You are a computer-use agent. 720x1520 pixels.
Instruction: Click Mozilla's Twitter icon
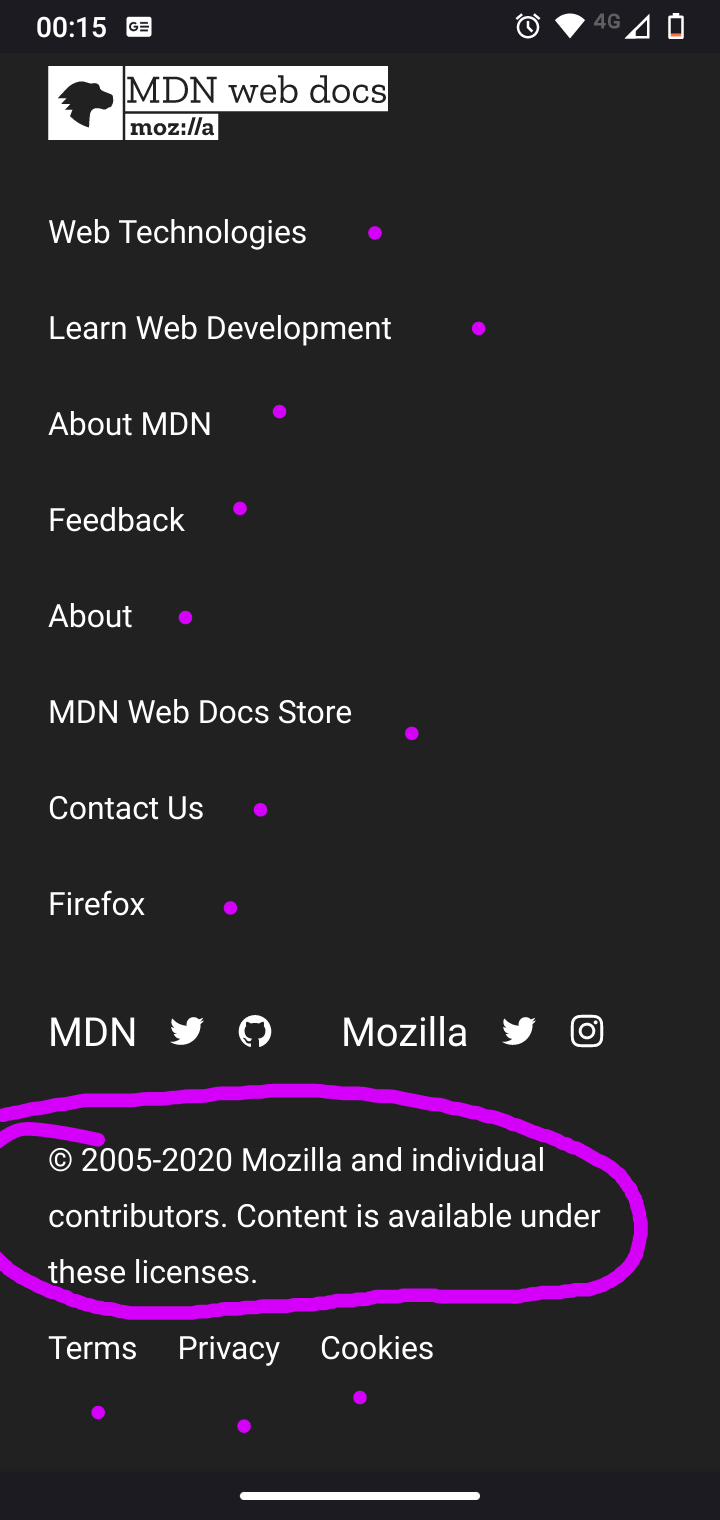coord(518,1031)
